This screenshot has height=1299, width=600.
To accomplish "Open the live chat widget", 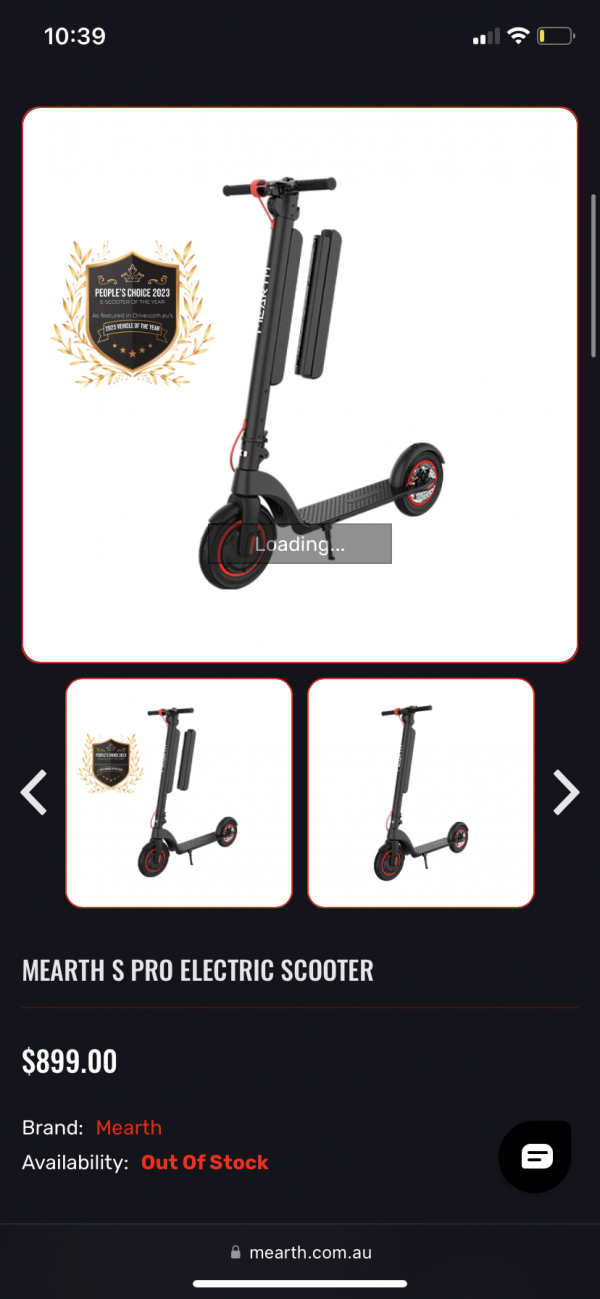I will 536,1157.
